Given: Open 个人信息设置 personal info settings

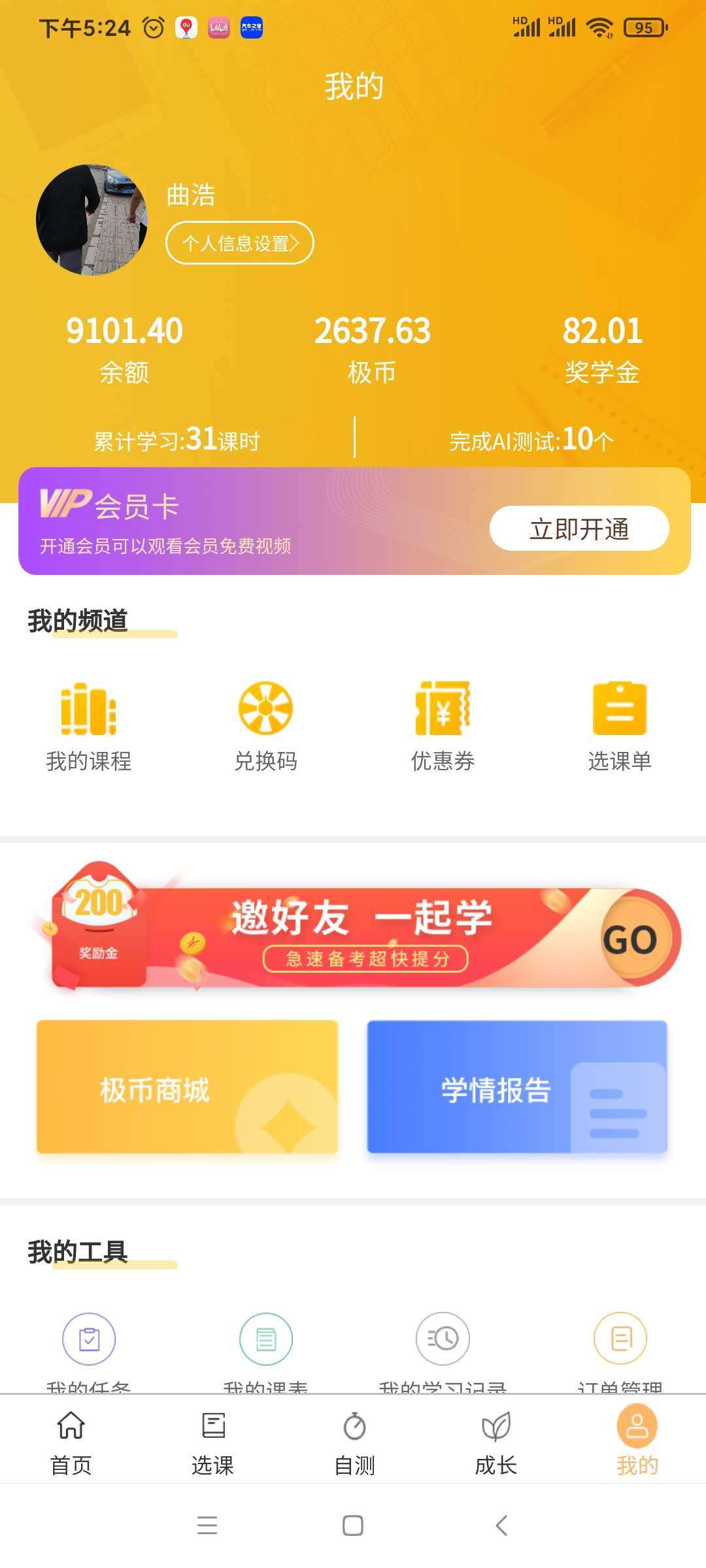Looking at the screenshot, I should 239,242.
